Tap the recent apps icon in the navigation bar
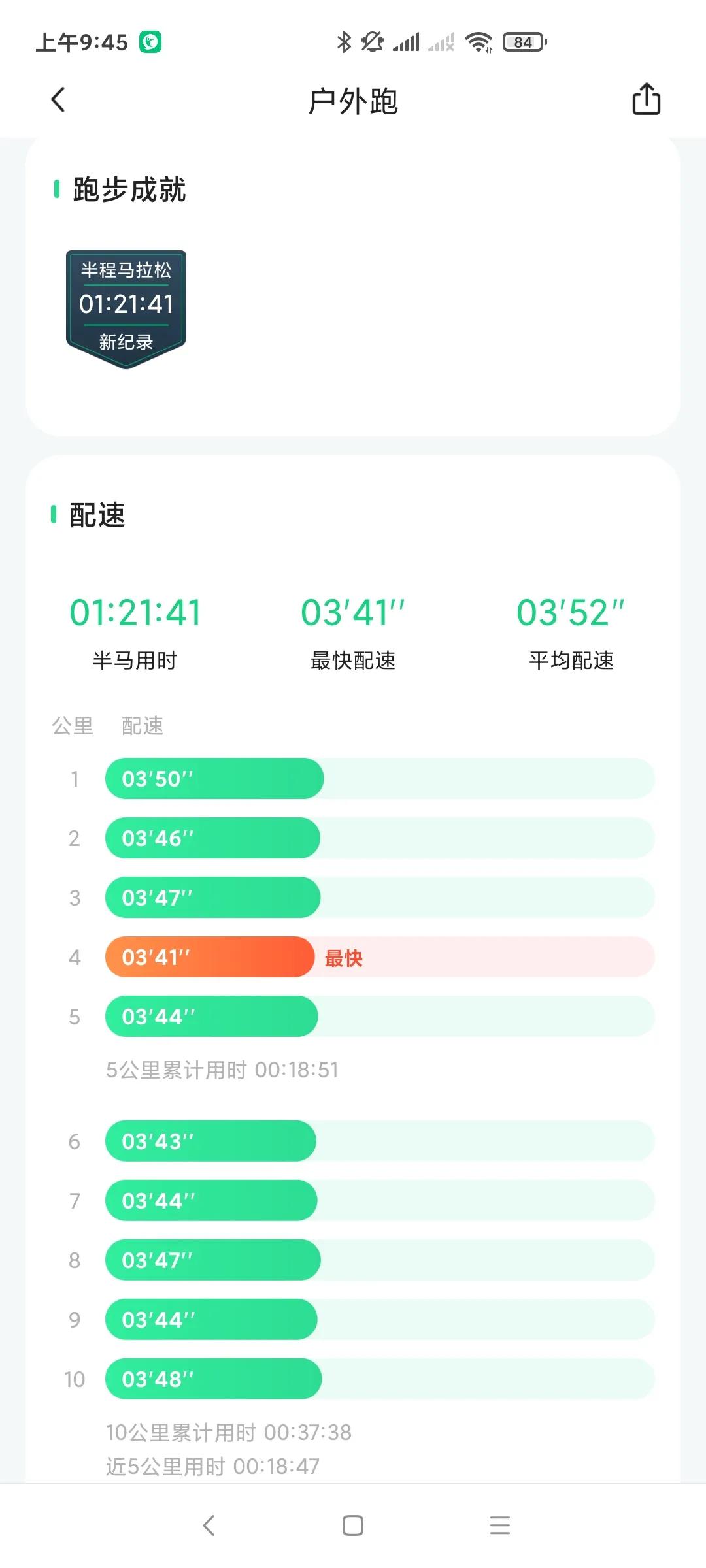 (499, 1527)
